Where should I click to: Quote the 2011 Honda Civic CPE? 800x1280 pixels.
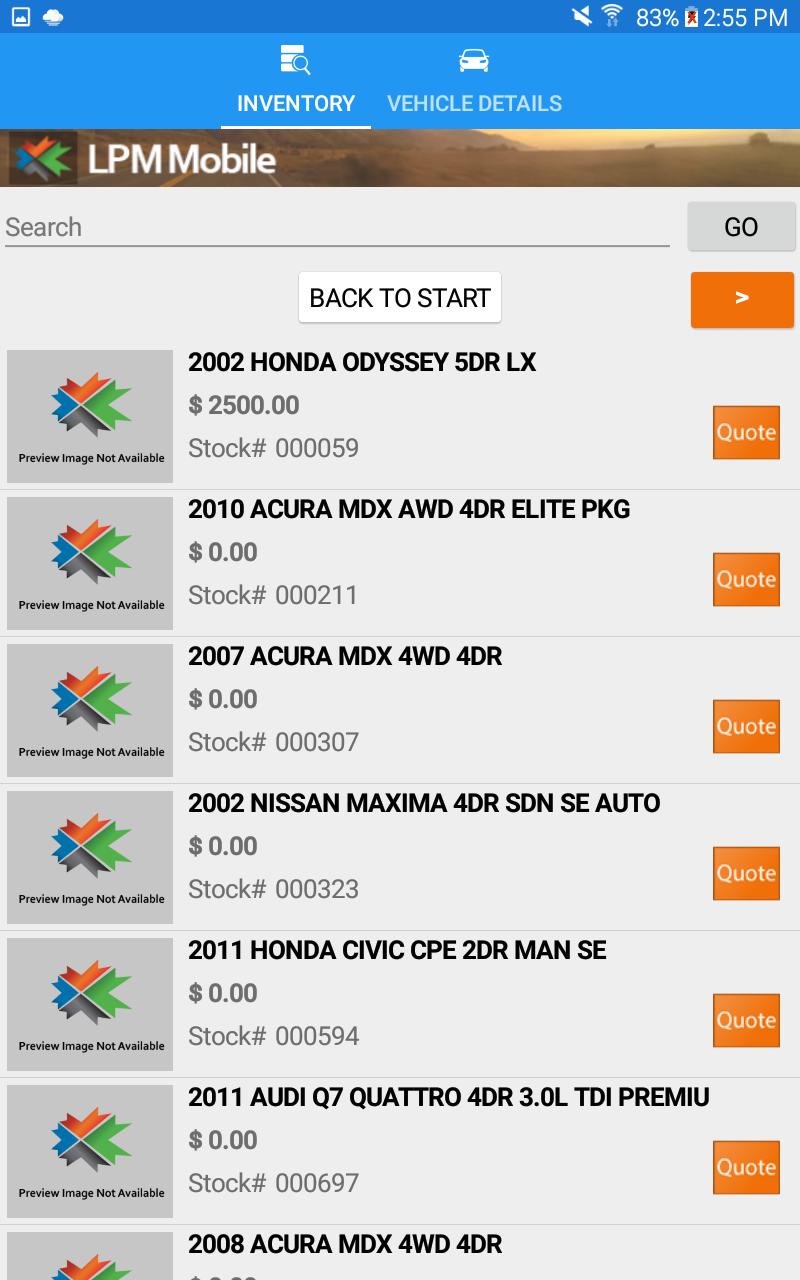point(745,1020)
